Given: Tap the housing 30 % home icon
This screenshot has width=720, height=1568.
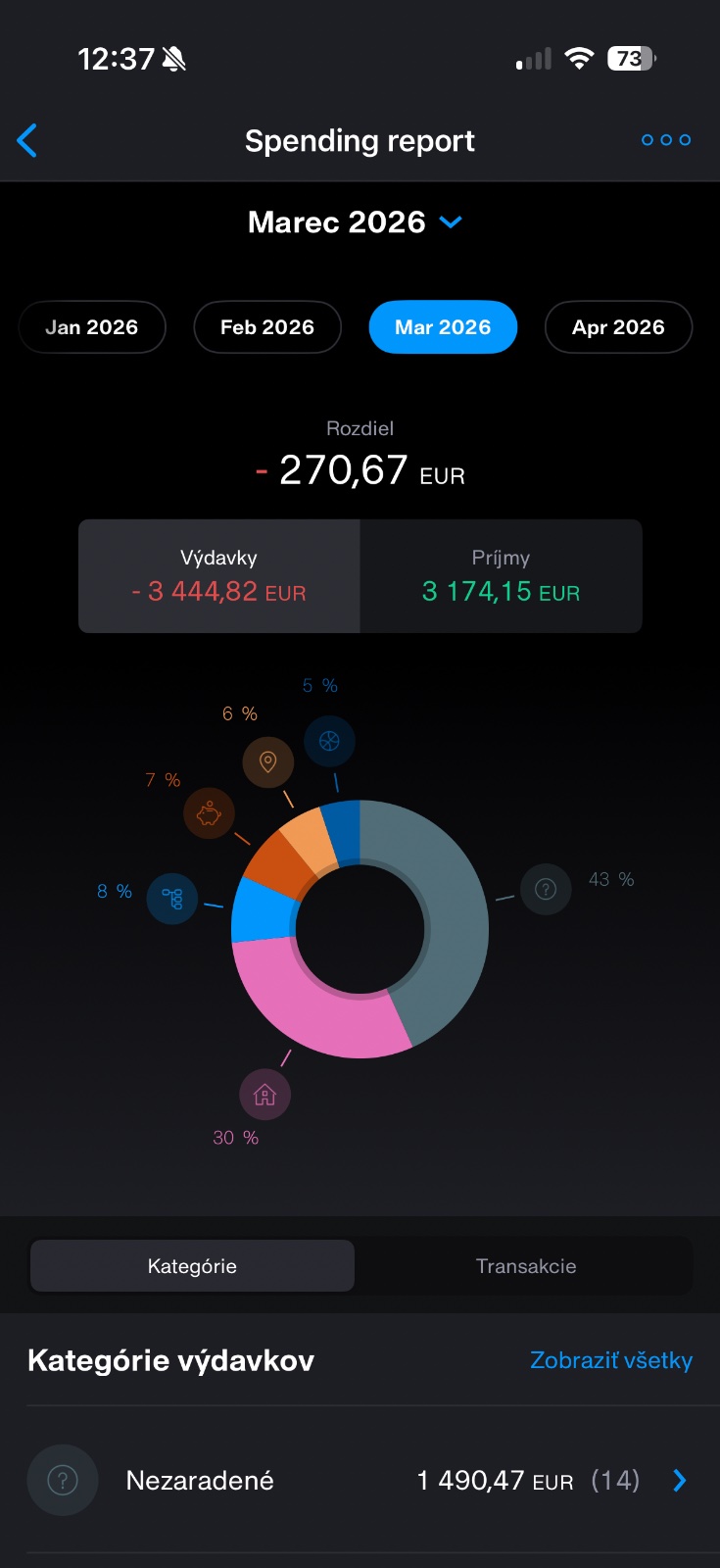Looking at the screenshot, I should coord(265,1095).
